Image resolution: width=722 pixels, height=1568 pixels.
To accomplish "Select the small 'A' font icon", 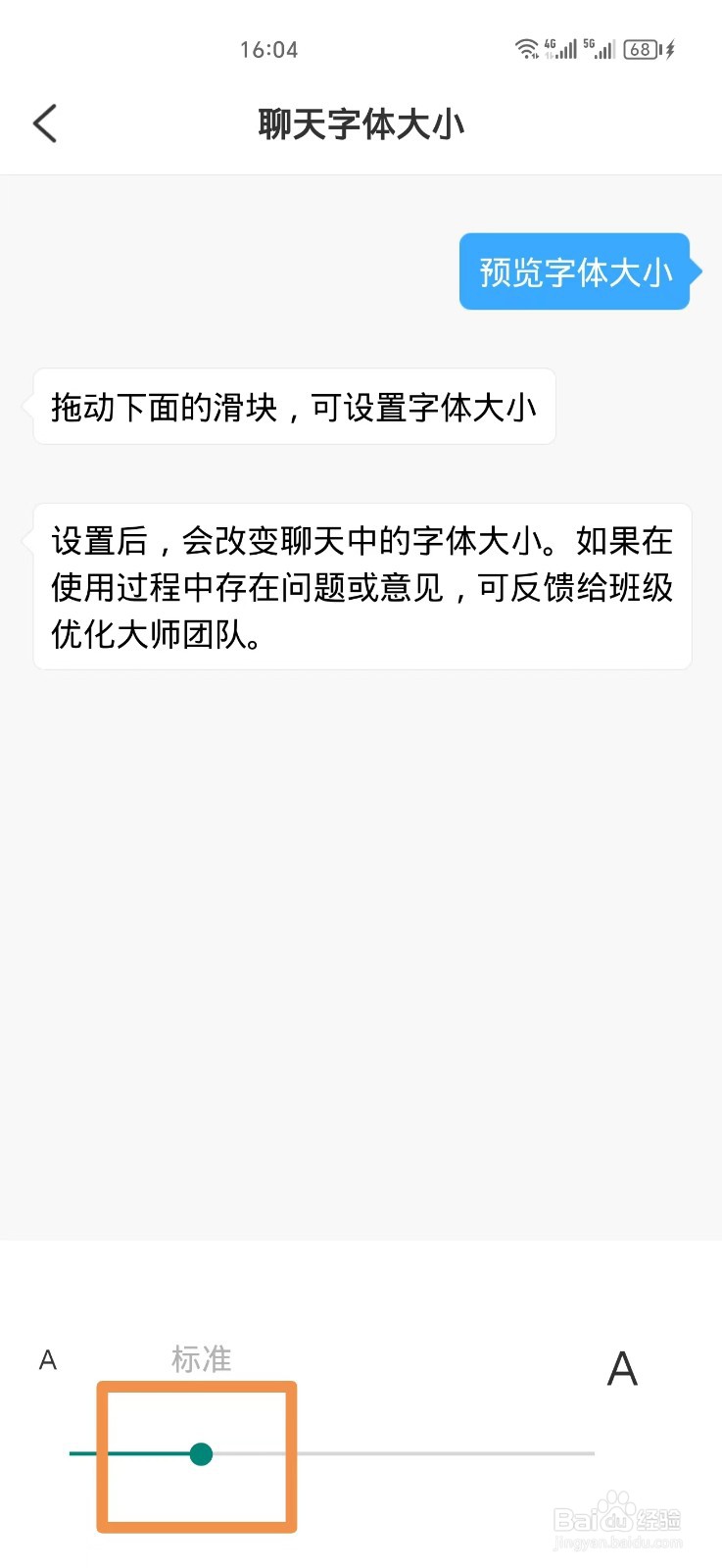I will pyautogui.click(x=47, y=1360).
